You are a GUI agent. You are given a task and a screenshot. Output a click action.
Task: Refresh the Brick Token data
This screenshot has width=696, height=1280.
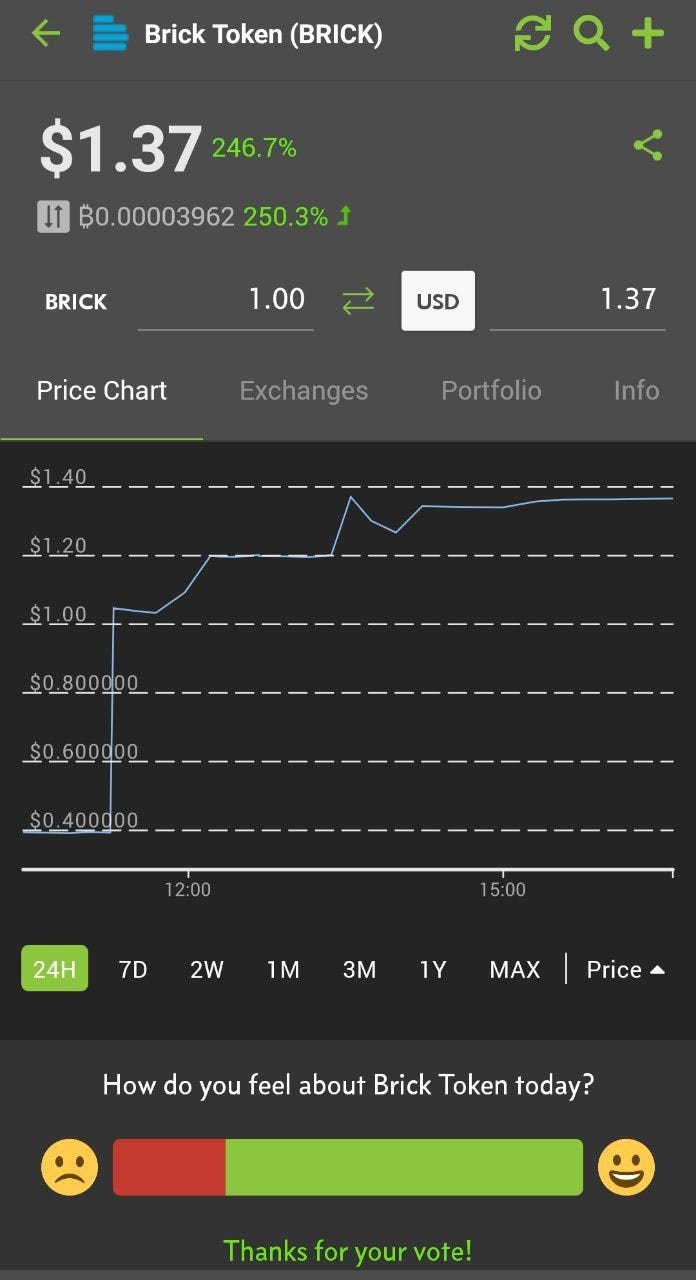pos(532,34)
